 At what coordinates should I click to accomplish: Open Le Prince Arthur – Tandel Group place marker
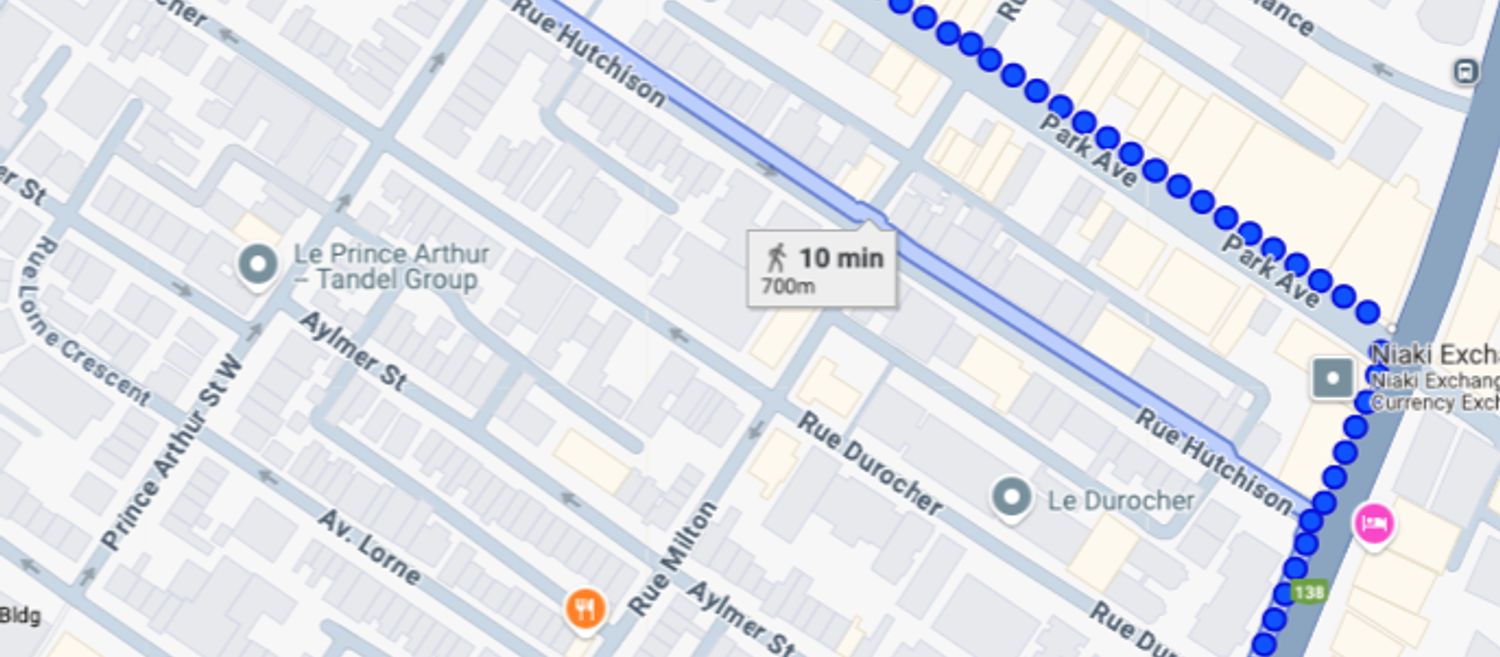pos(258,266)
